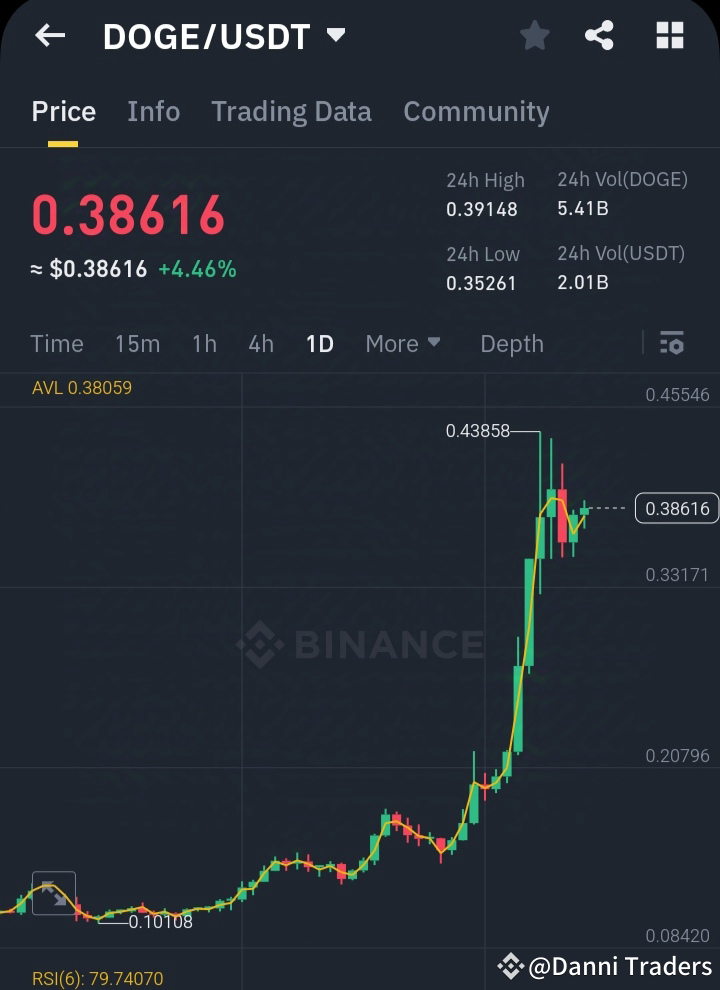Tap the back arrow to exit chart
This screenshot has width=720, height=990.
(x=49, y=36)
